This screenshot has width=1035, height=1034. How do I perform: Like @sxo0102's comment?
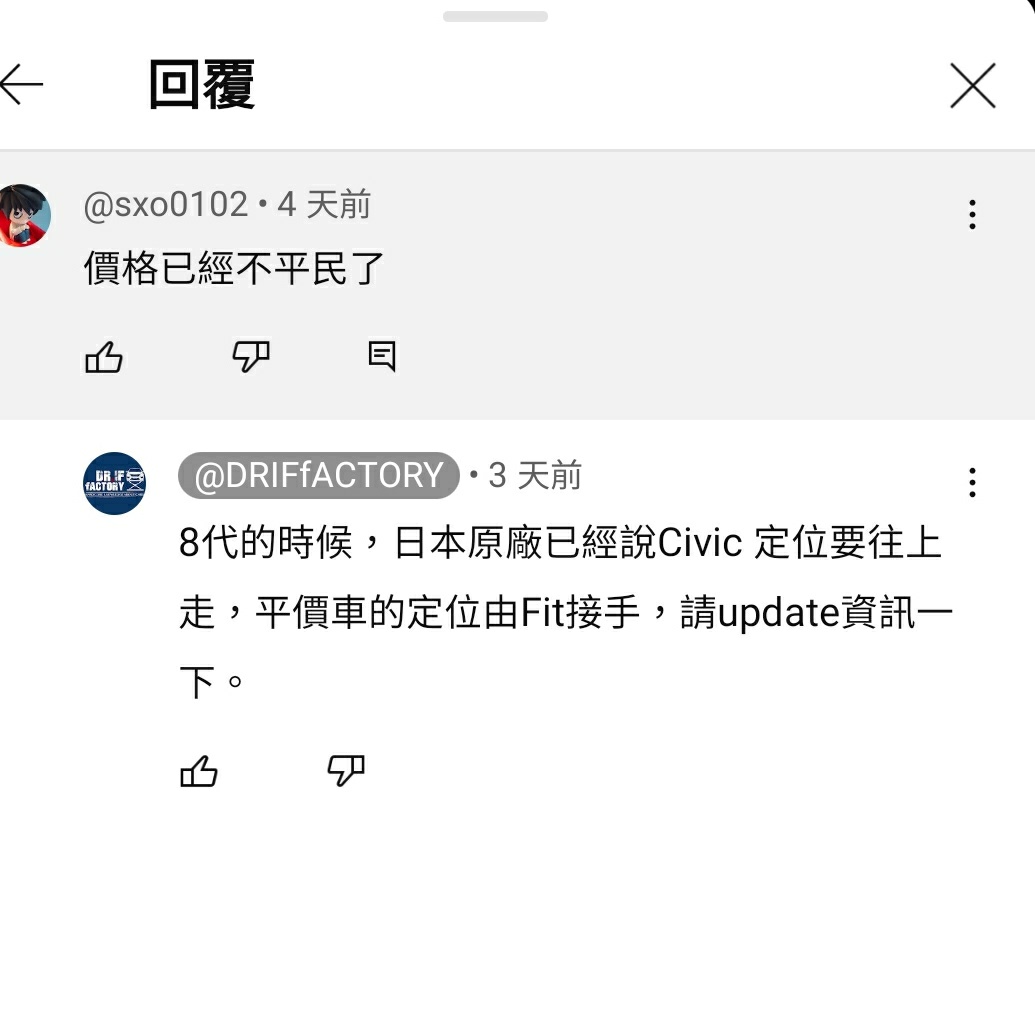tap(104, 357)
